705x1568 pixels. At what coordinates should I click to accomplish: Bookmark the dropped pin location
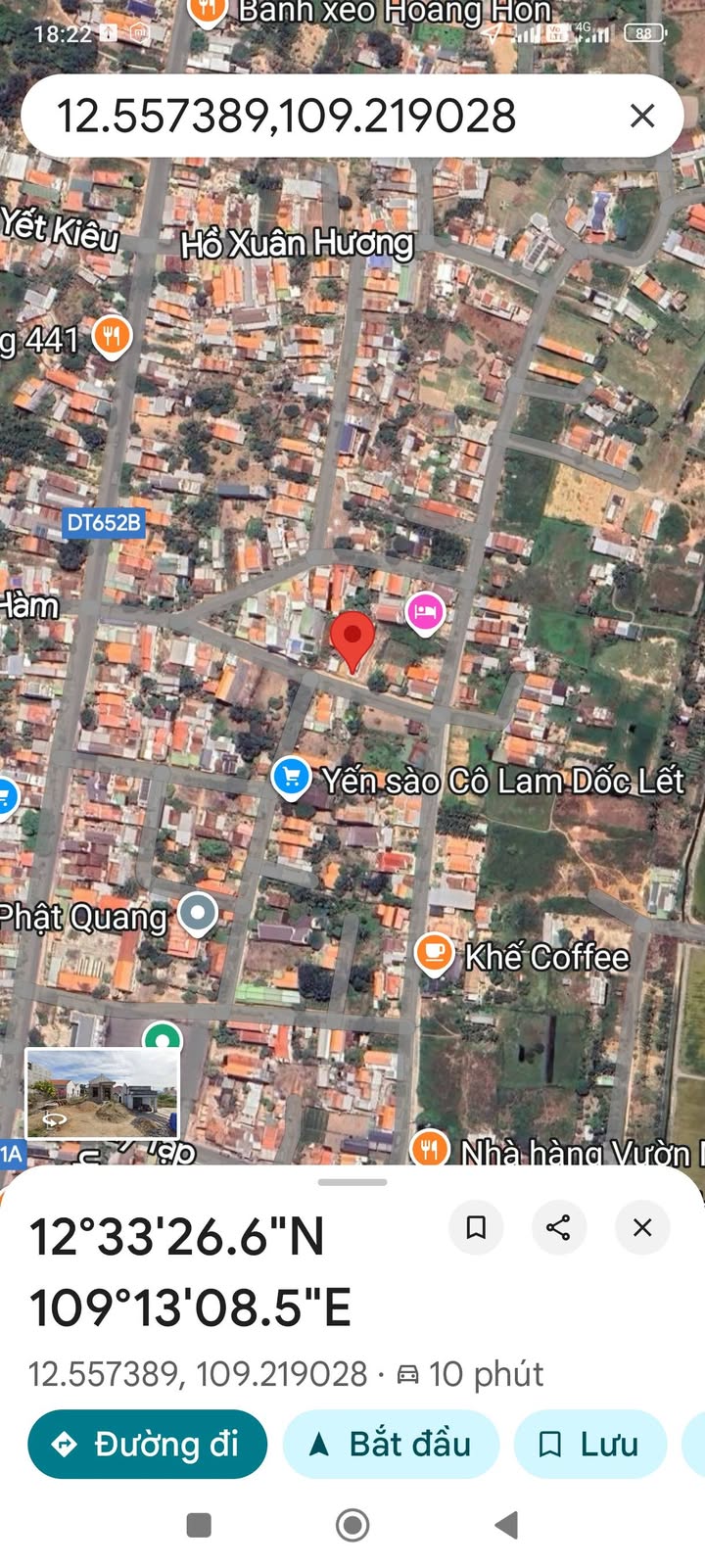(x=476, y=1227)
